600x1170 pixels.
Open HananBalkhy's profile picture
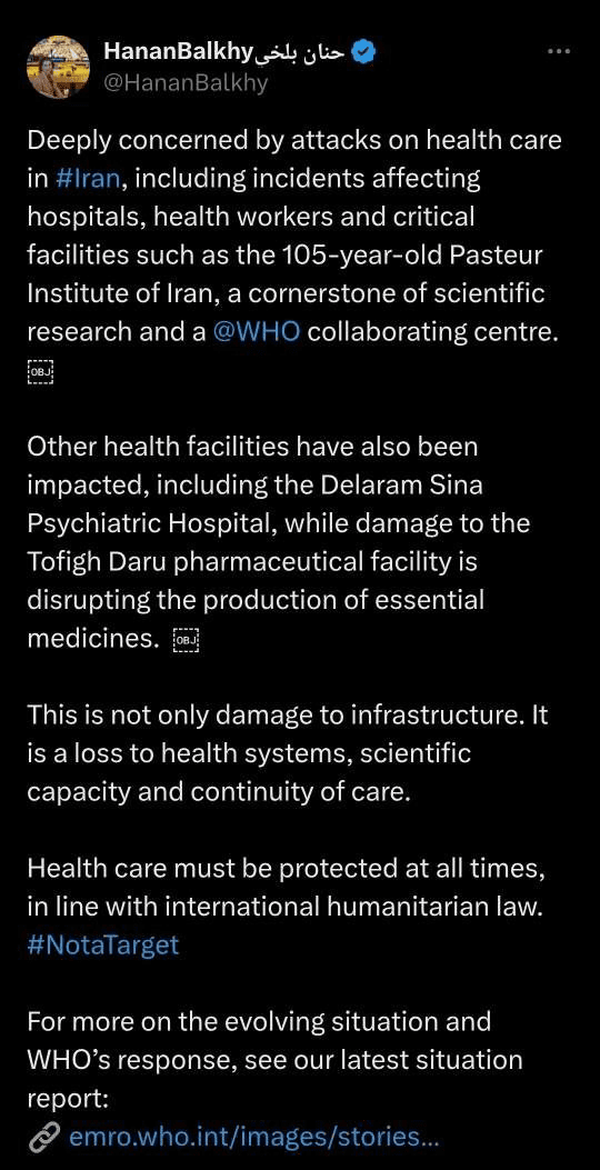click(x=58, y=67)
